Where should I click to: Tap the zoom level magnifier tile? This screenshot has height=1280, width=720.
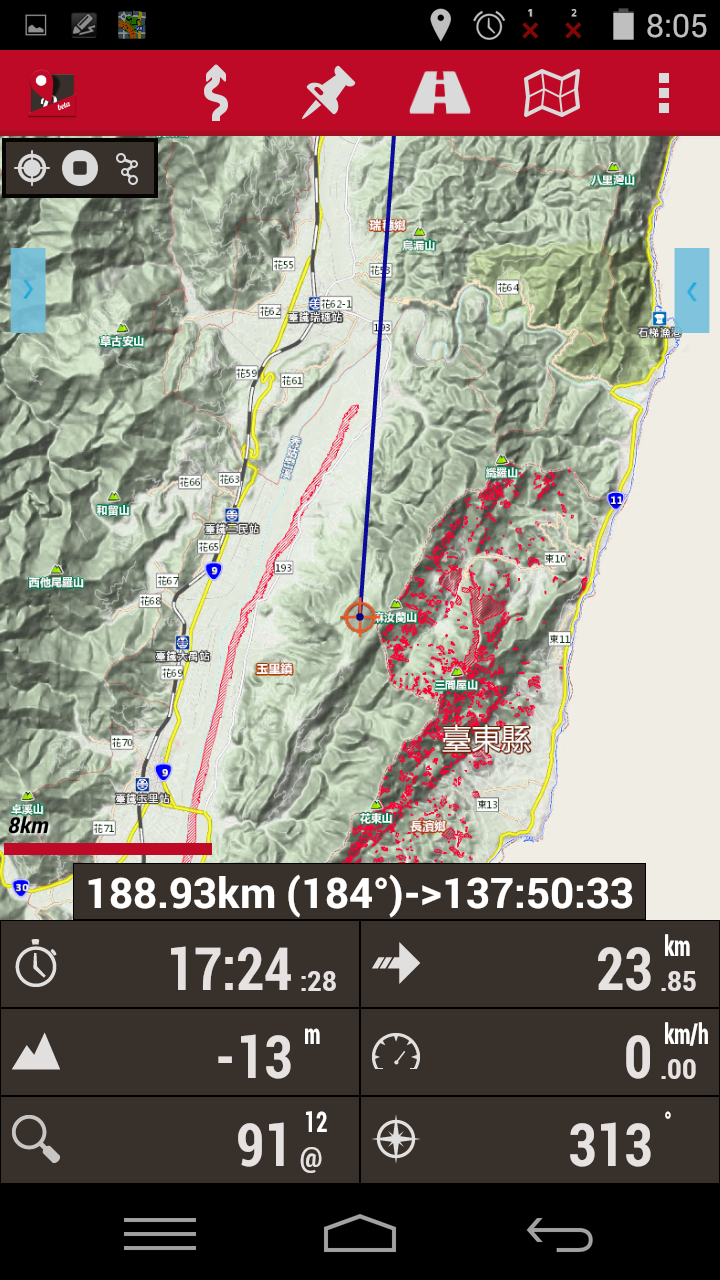point(180,1141)
